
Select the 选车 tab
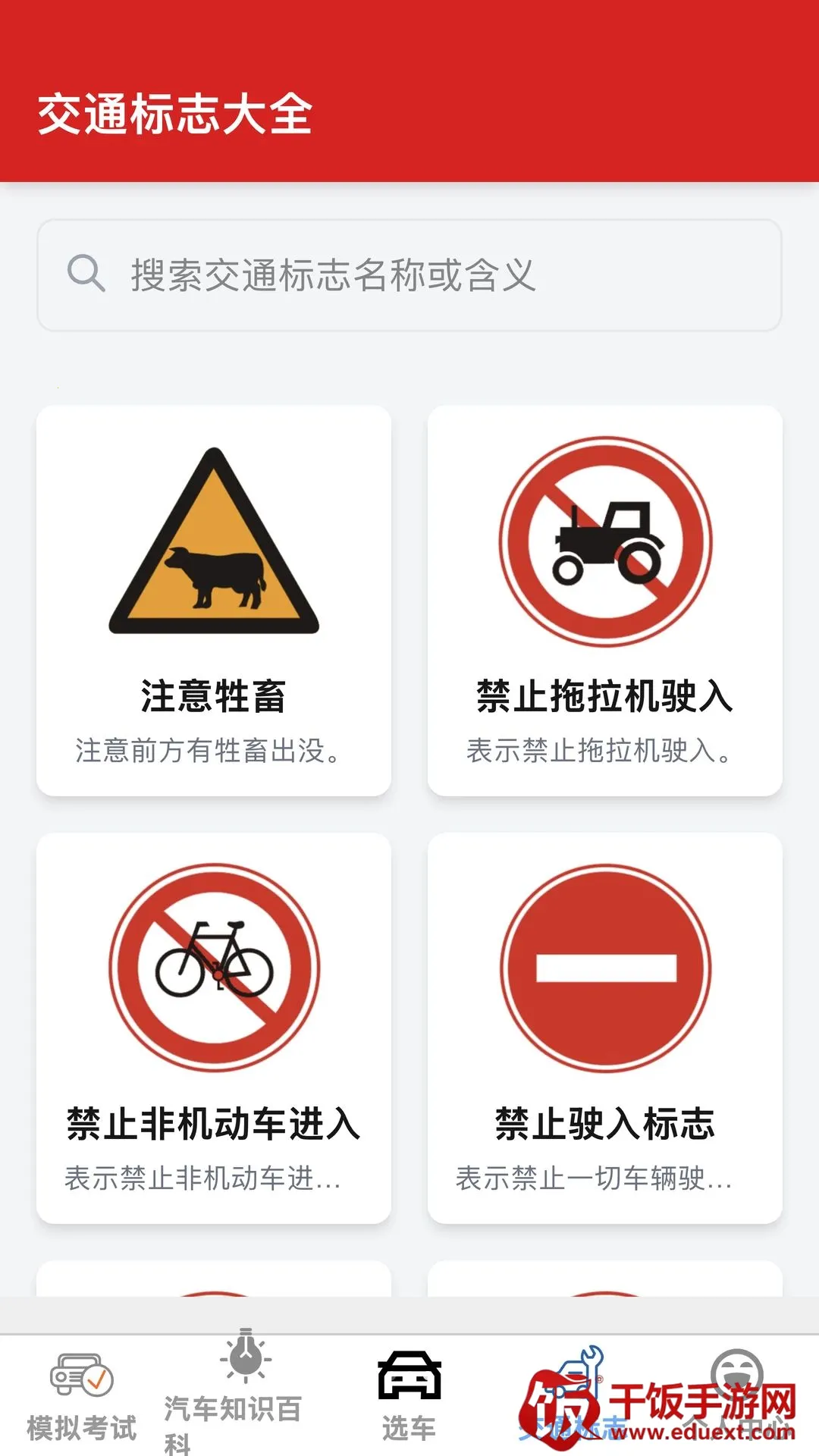pyautogui.click(x=409, y=1397)
